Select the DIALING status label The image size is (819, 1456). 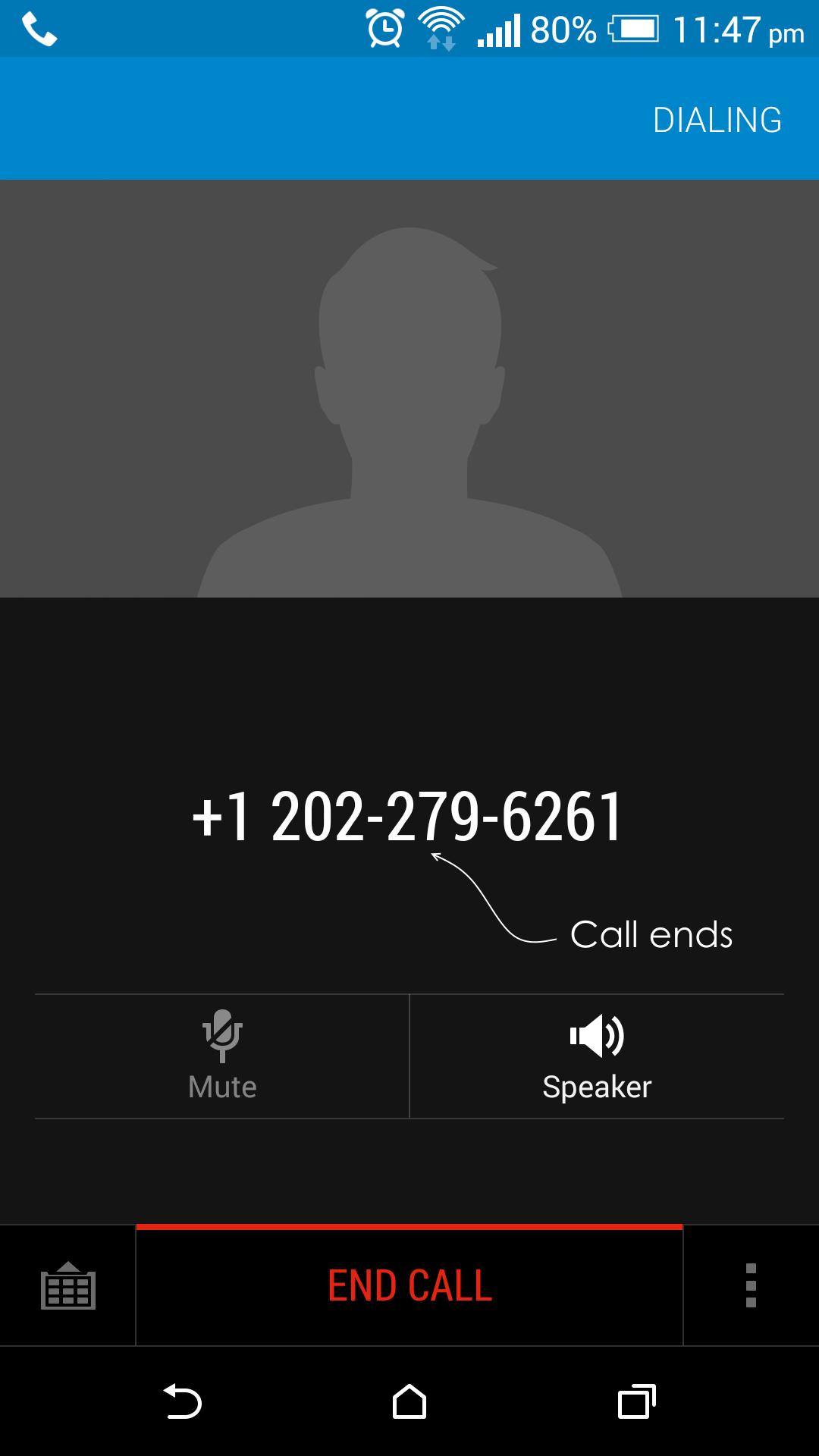[717, 119]
